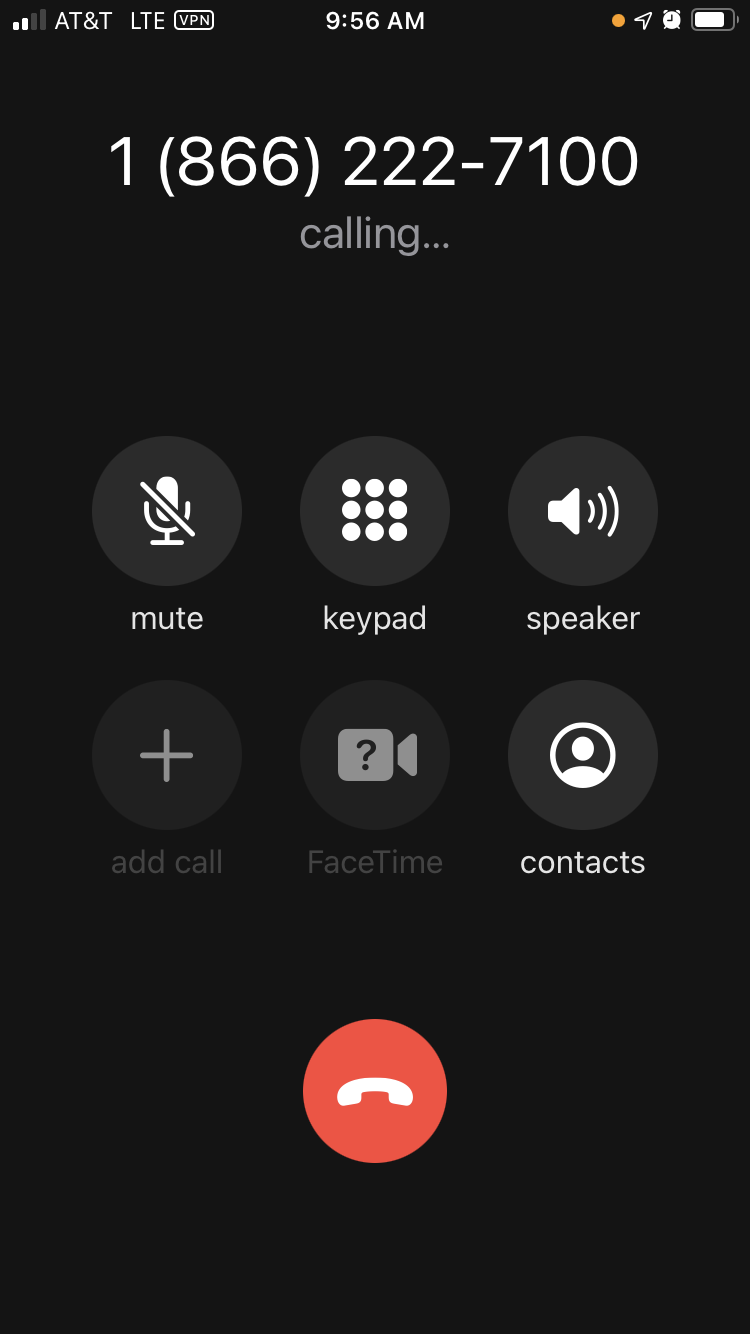Tap the calling... status text
The height and width of the screenshot is (1334, 750).
[x=375, y=232]
